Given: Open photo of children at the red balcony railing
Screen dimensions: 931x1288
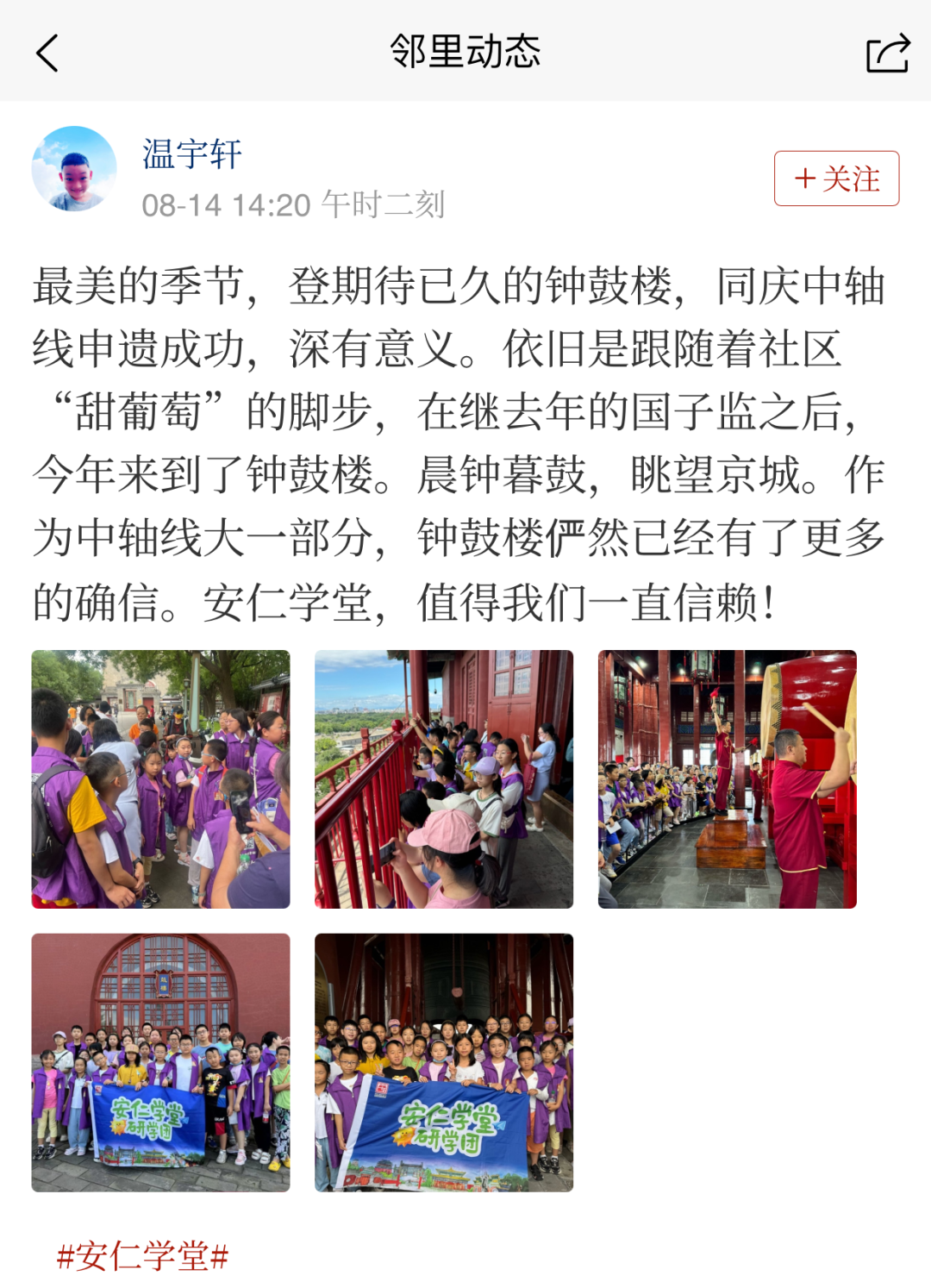Looking at the screenshot, I should (444, 778).
